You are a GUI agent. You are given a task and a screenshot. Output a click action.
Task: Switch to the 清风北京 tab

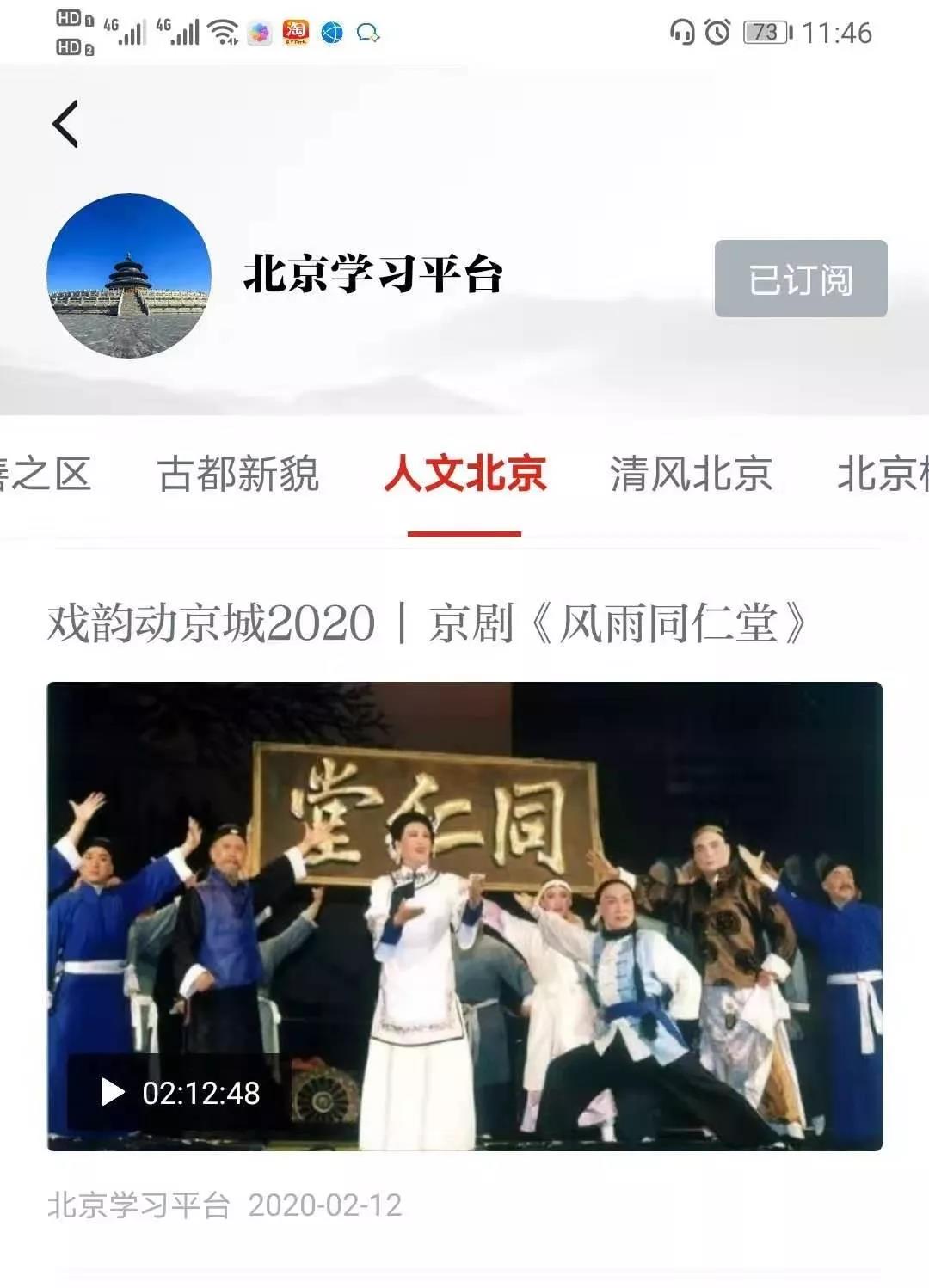click(691, 474)
